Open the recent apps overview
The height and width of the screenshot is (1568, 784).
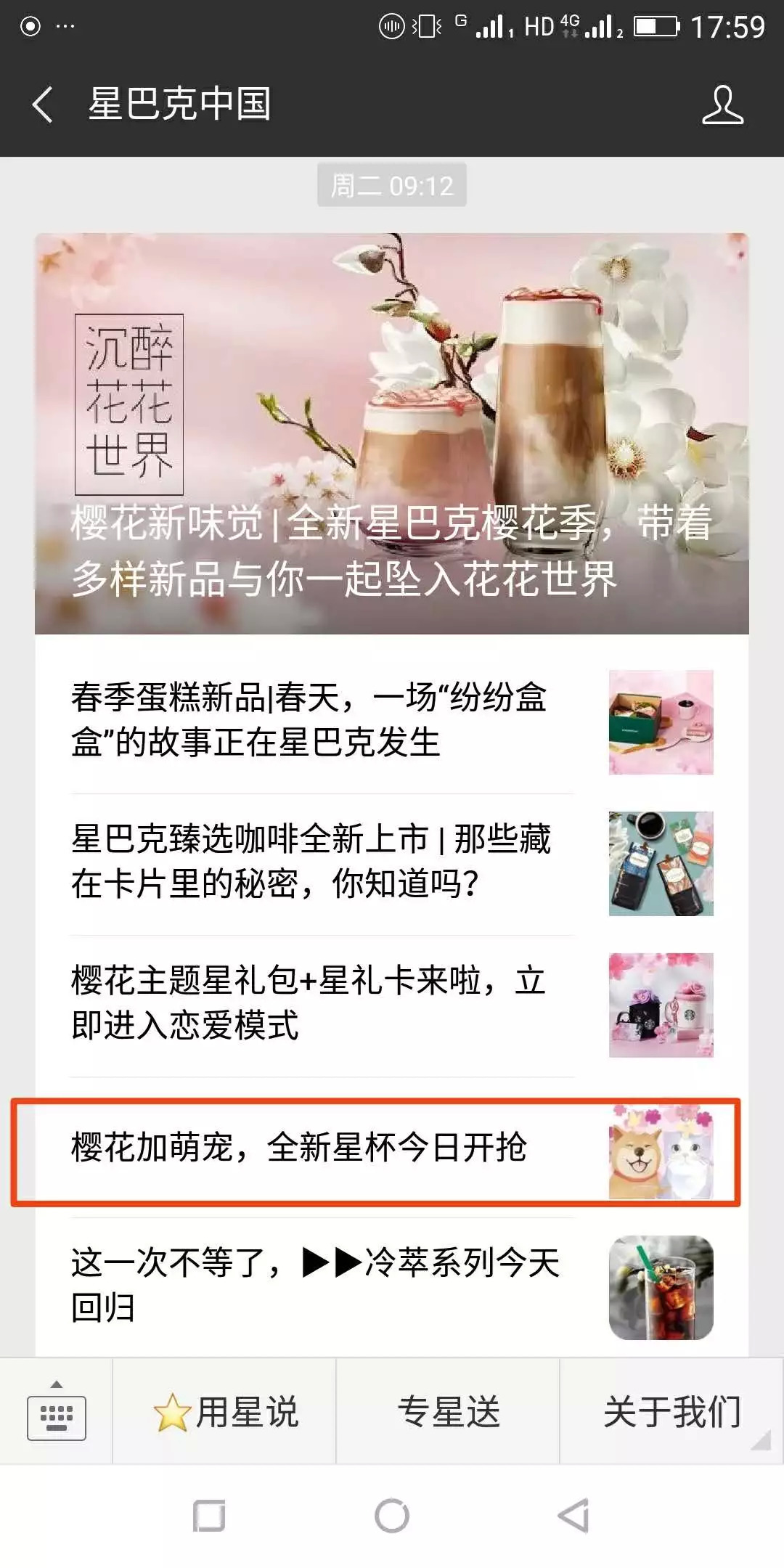209,1516
